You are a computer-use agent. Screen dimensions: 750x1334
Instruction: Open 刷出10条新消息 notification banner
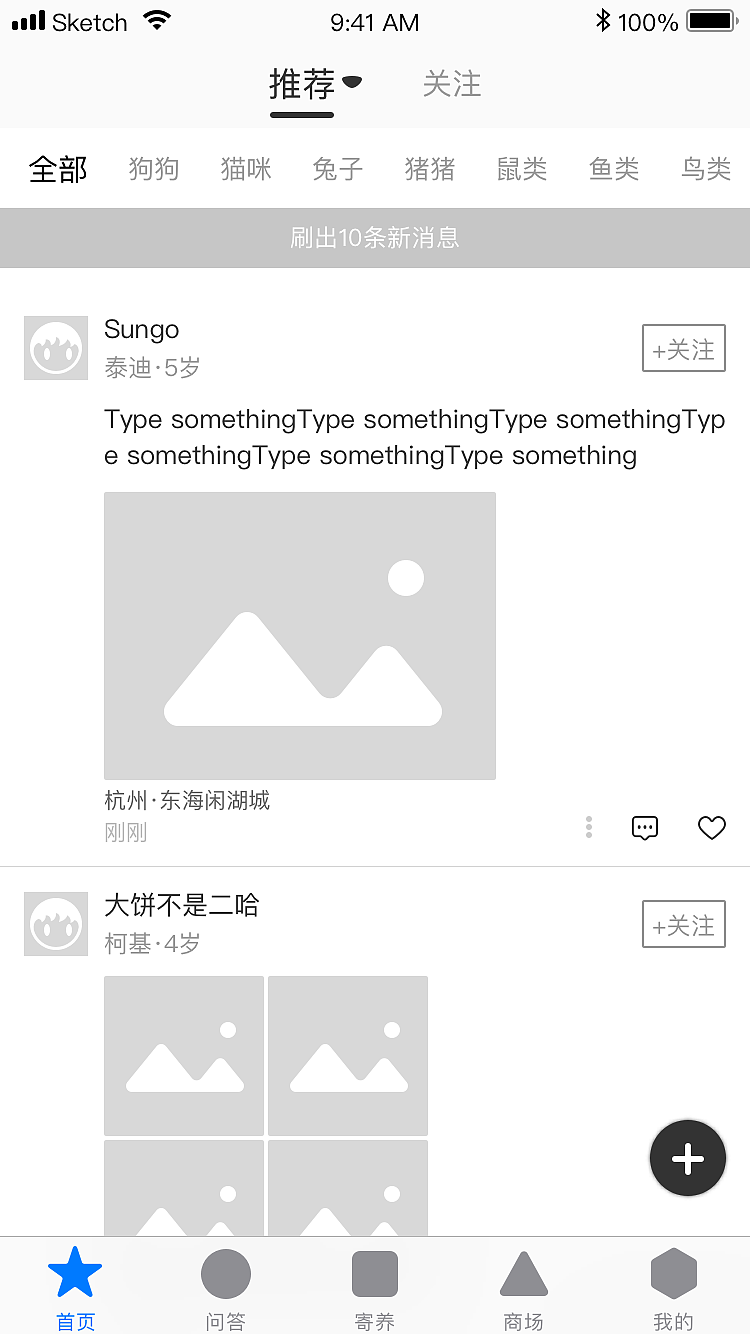click(x=375, y=238)
